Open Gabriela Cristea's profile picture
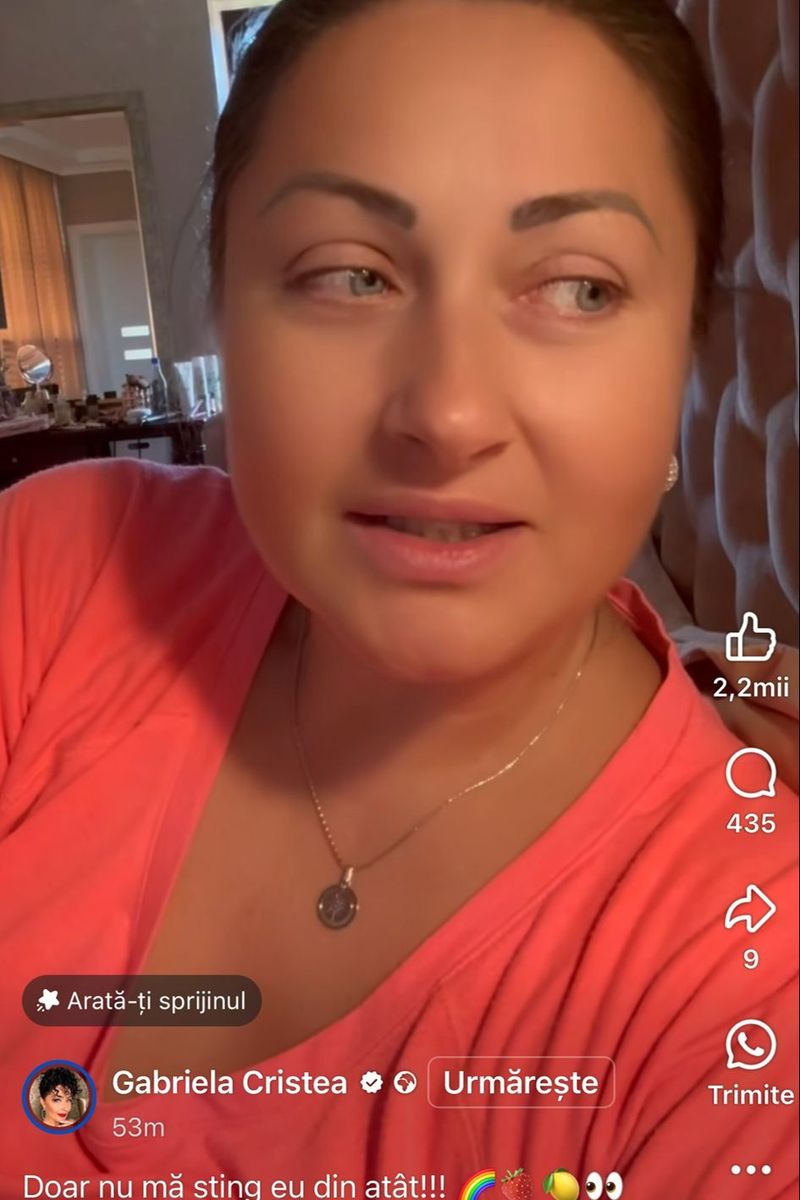Viewport: 800px width, 1200px height. pos(59,1097)
